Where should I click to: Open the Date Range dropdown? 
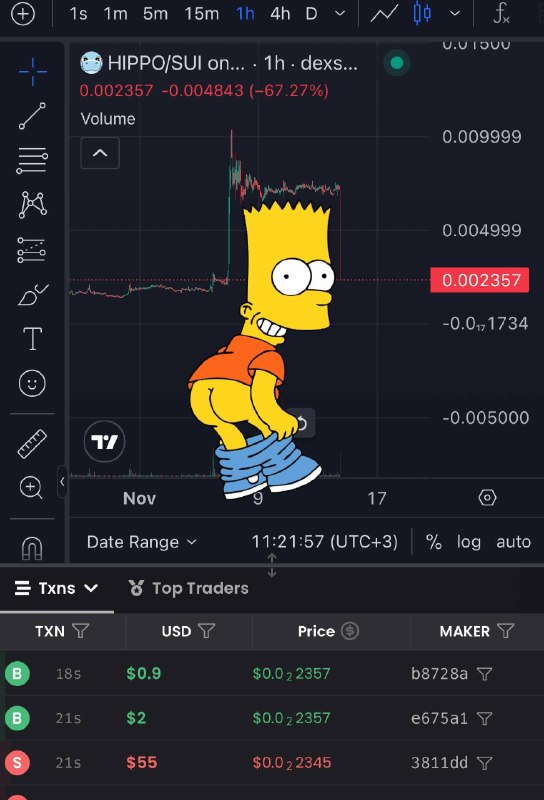(141, 542)
